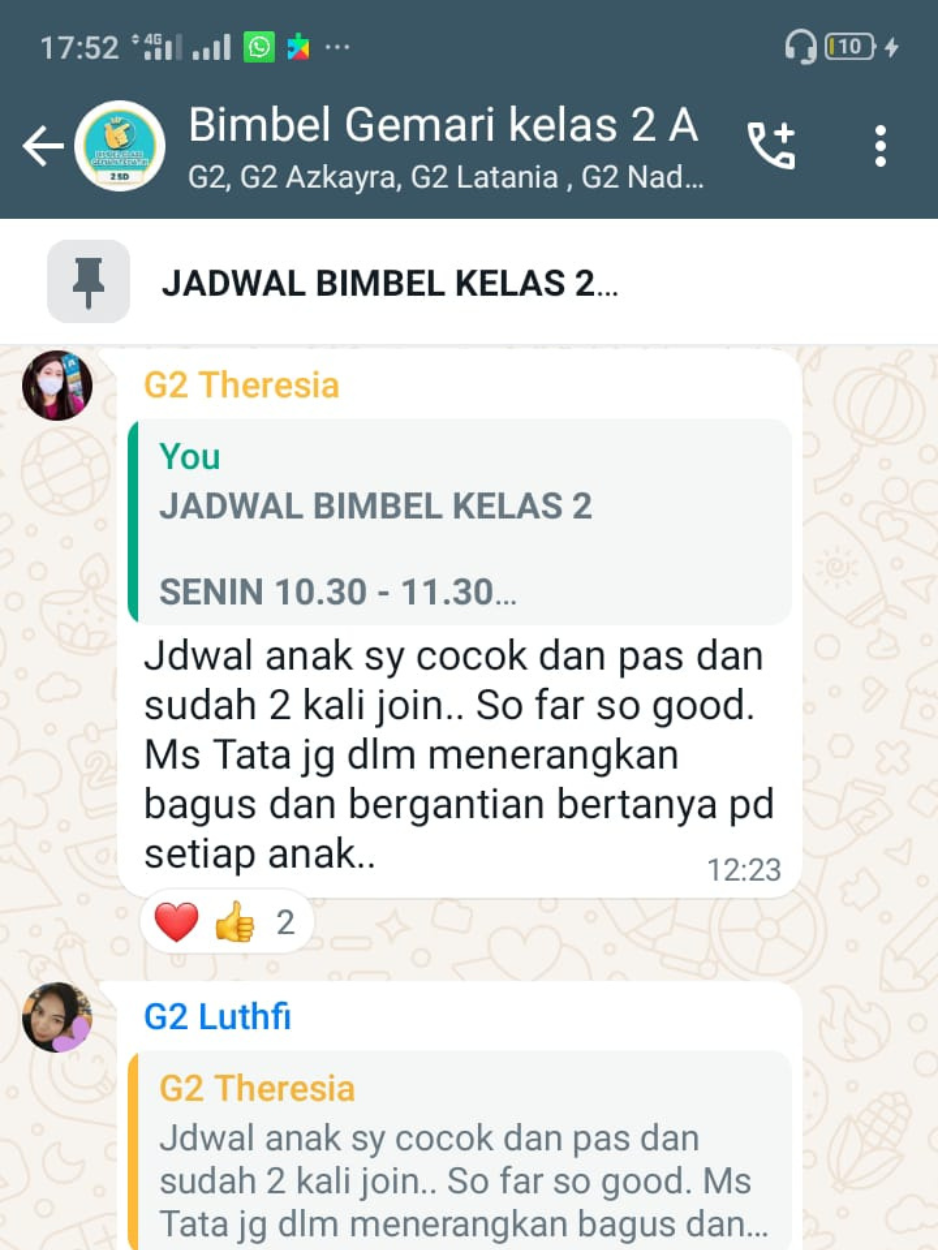View G2 Theresia's profile photo
This screenshot has width=938, height=1250.
[x=57, y=386]
